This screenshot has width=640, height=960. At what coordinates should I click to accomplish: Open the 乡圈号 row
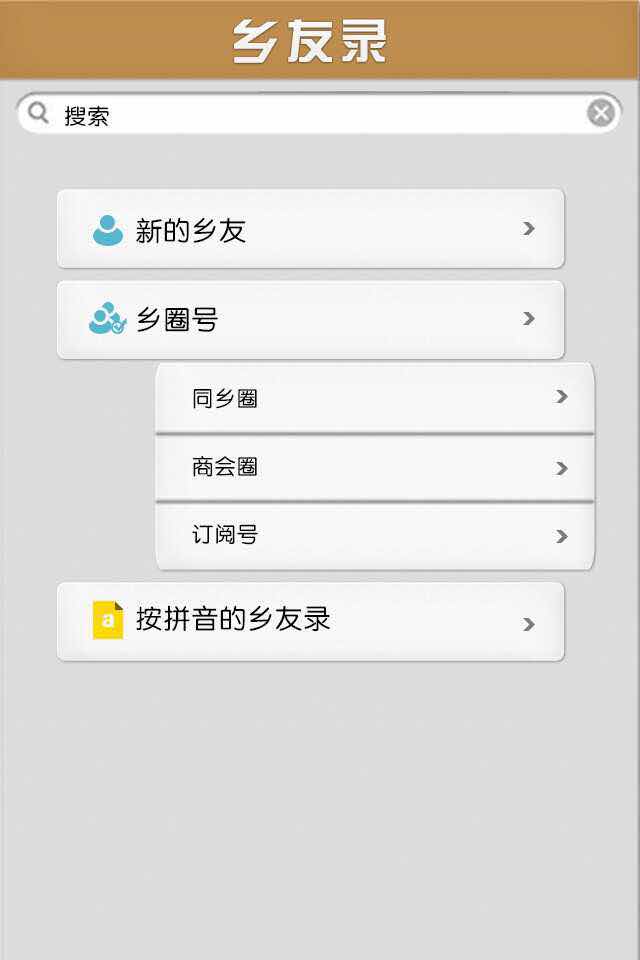310,319
